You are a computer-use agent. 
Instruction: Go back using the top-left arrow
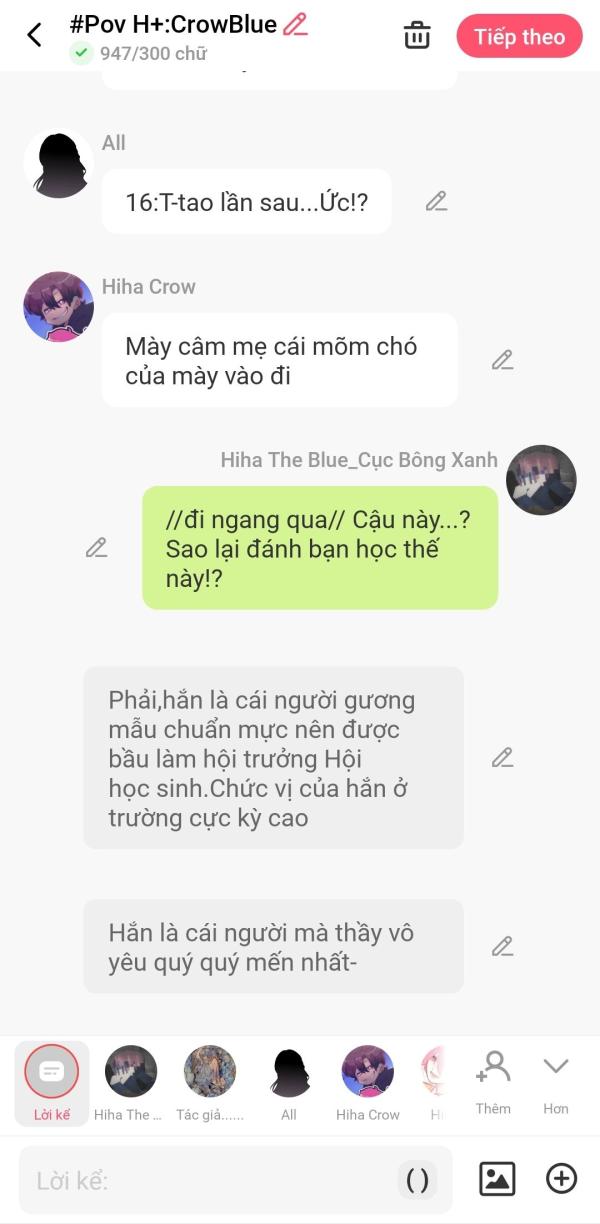pos(34,36)
